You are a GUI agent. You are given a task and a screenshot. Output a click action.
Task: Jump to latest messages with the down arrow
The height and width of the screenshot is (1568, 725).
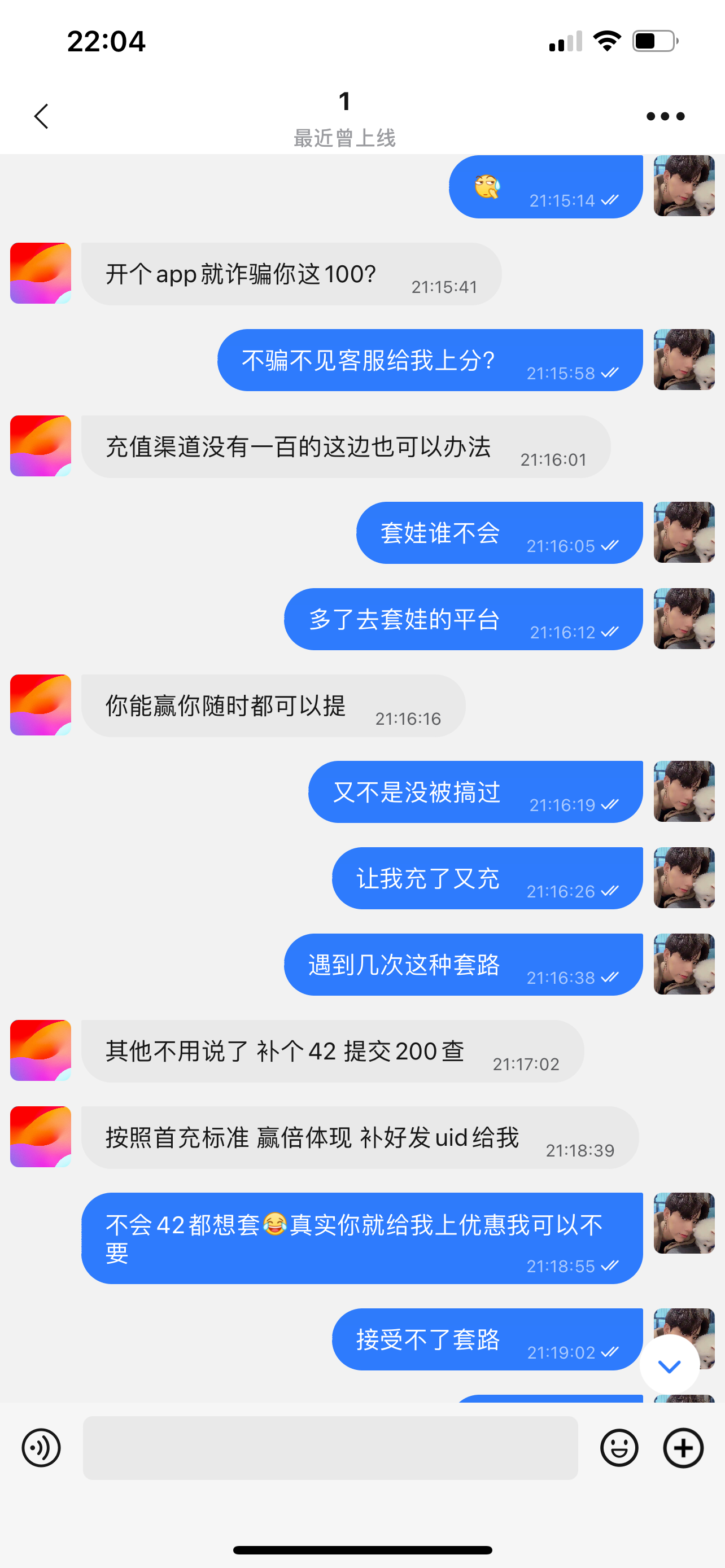(669, 1366)
